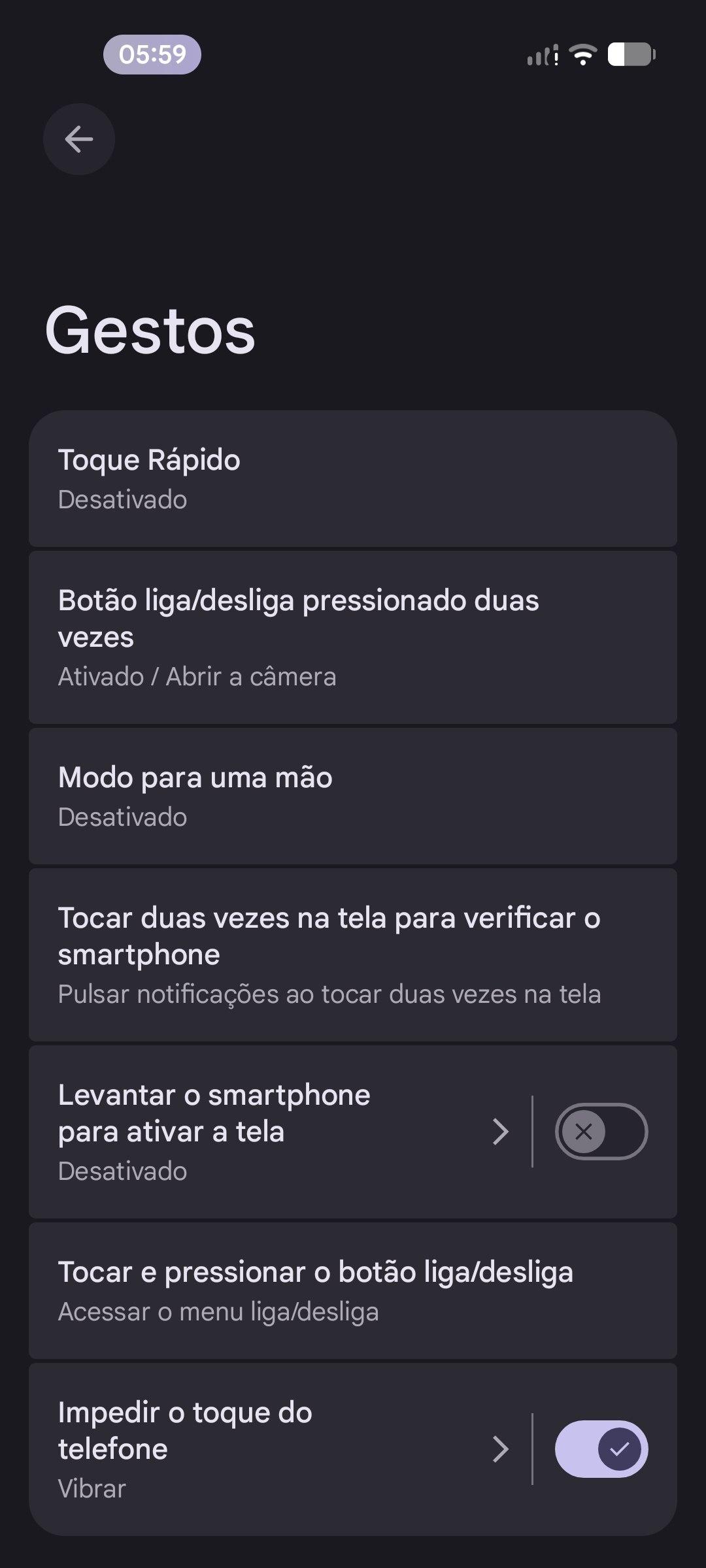Open Modo para uma mão

353,796
